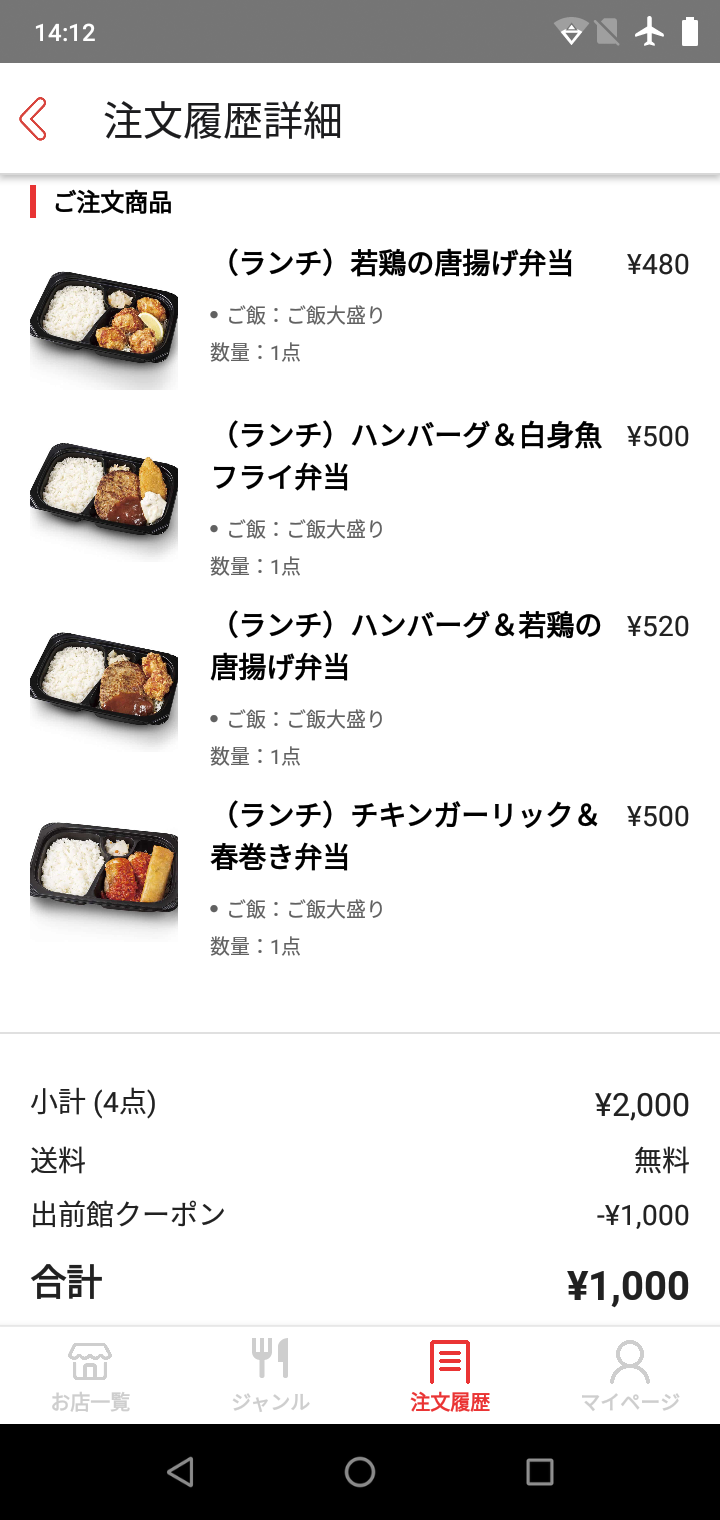Open the Android recent apps square button
720x1520 pixels.
pyautogui.click(x=539, y=1473)
